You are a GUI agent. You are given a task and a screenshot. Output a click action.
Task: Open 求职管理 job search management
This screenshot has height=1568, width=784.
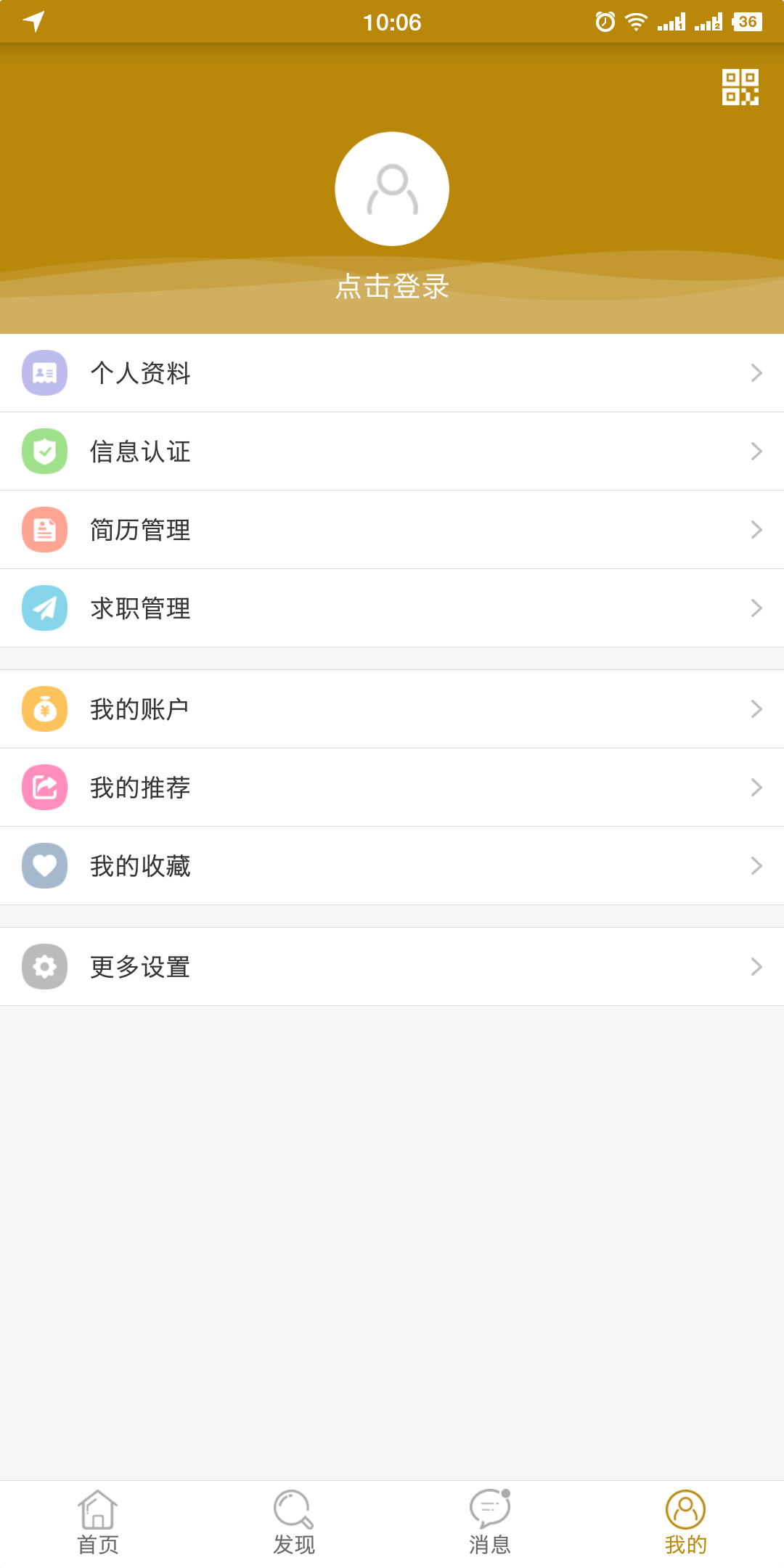coord(392,608)
